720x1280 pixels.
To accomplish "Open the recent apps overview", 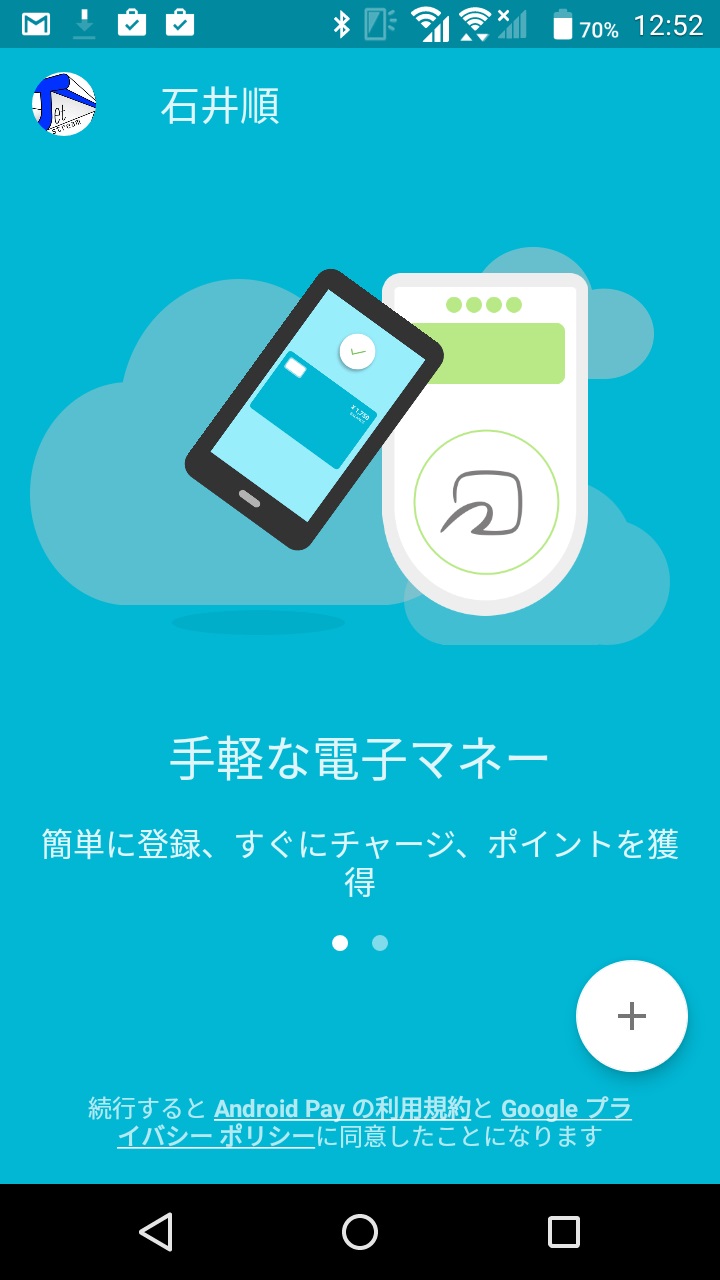I will point(563,1232).
